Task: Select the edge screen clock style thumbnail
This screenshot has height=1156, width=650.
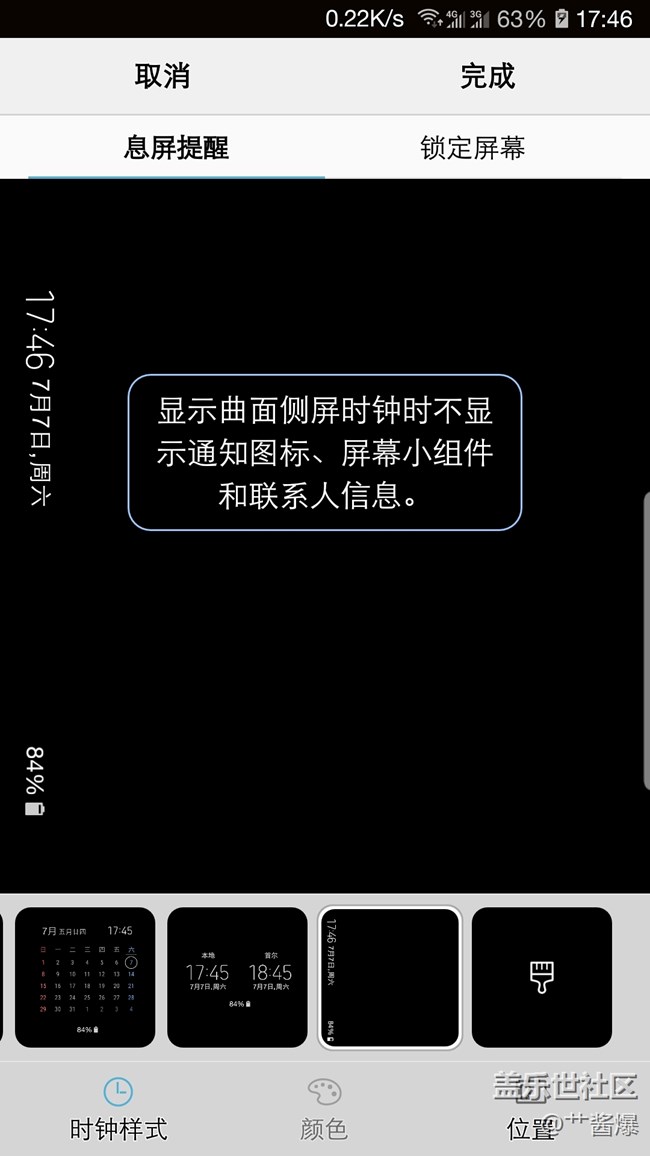Action: coord(389,977)
